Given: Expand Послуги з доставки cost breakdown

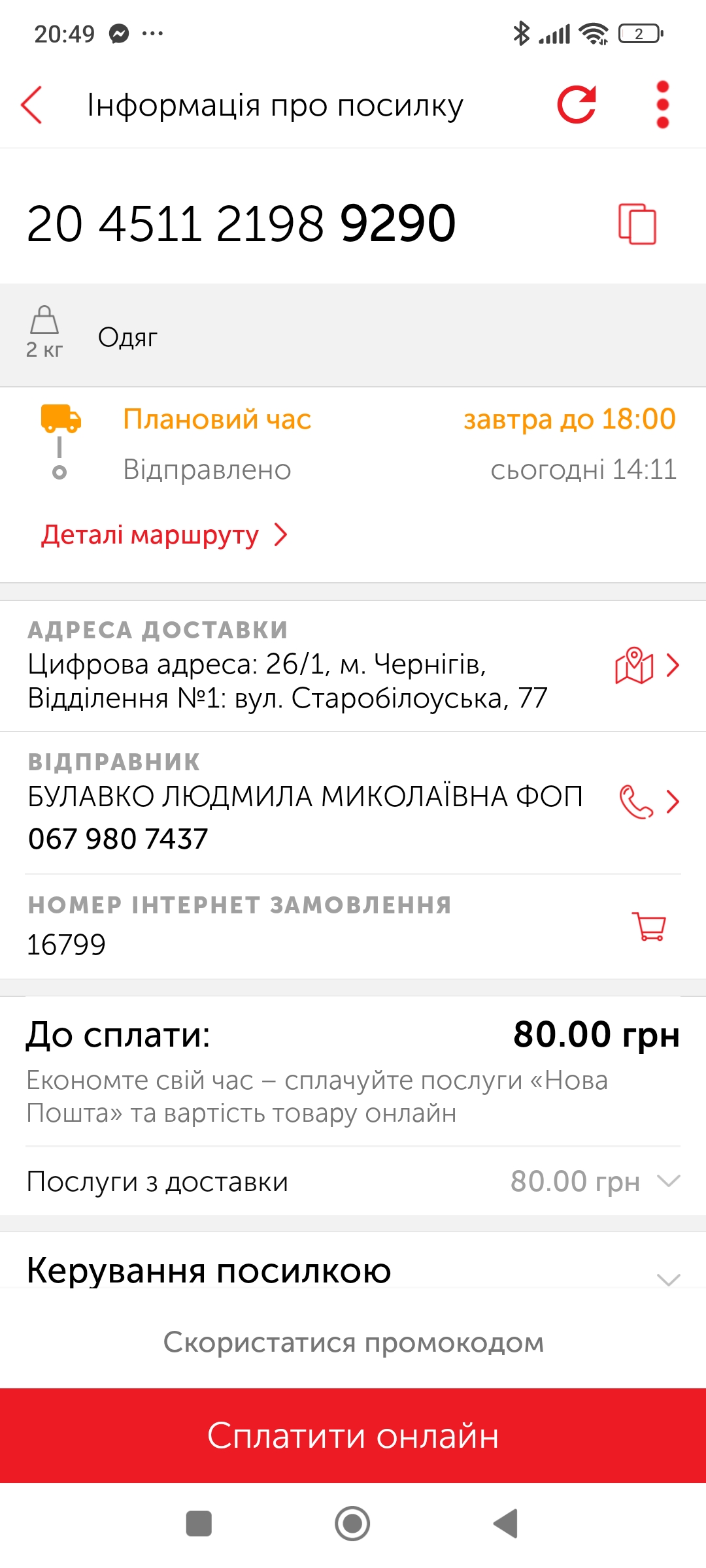Looking at the screenshot, I should (353, 1181).
